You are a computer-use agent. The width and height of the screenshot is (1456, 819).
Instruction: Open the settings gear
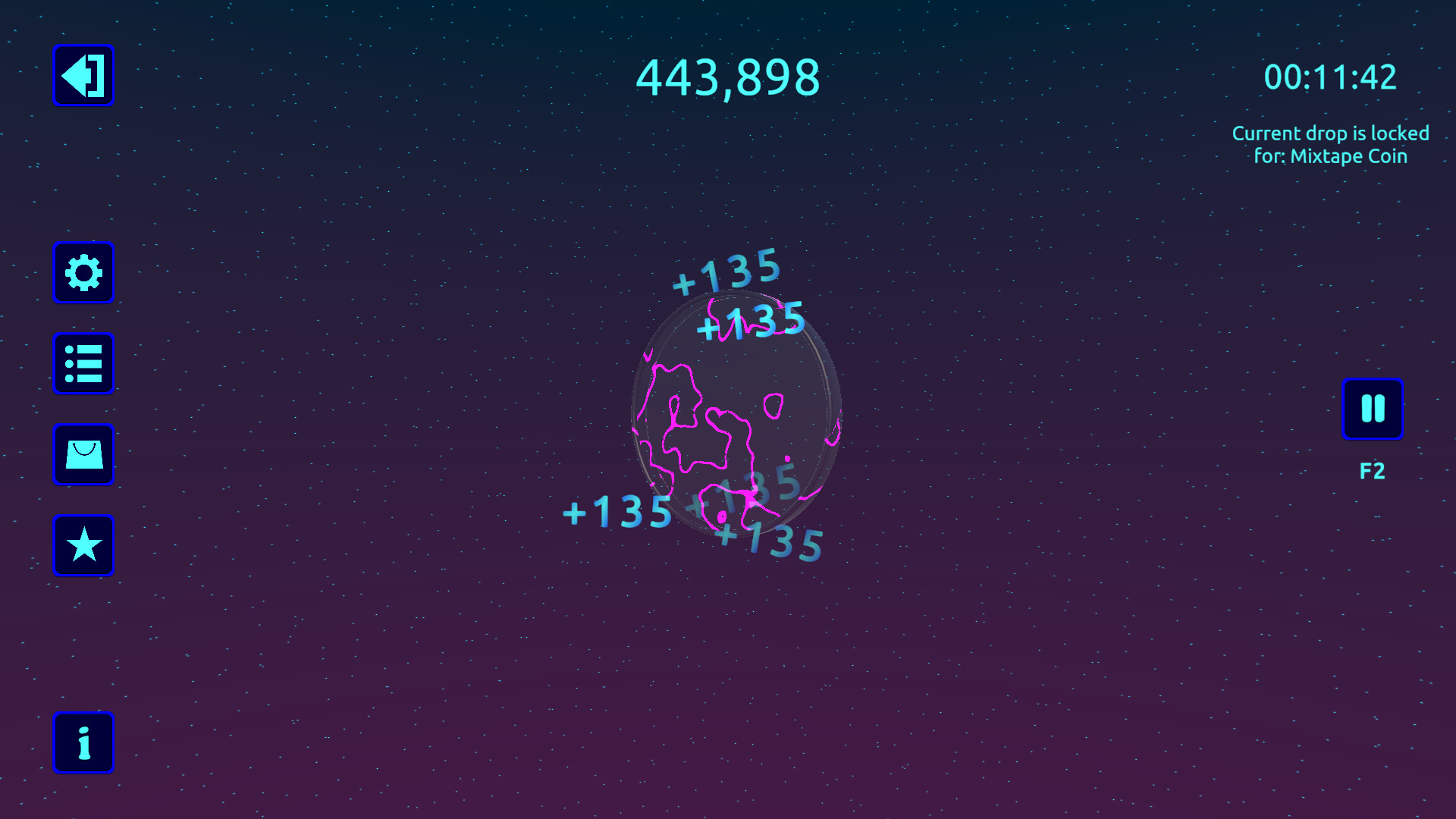83,272
